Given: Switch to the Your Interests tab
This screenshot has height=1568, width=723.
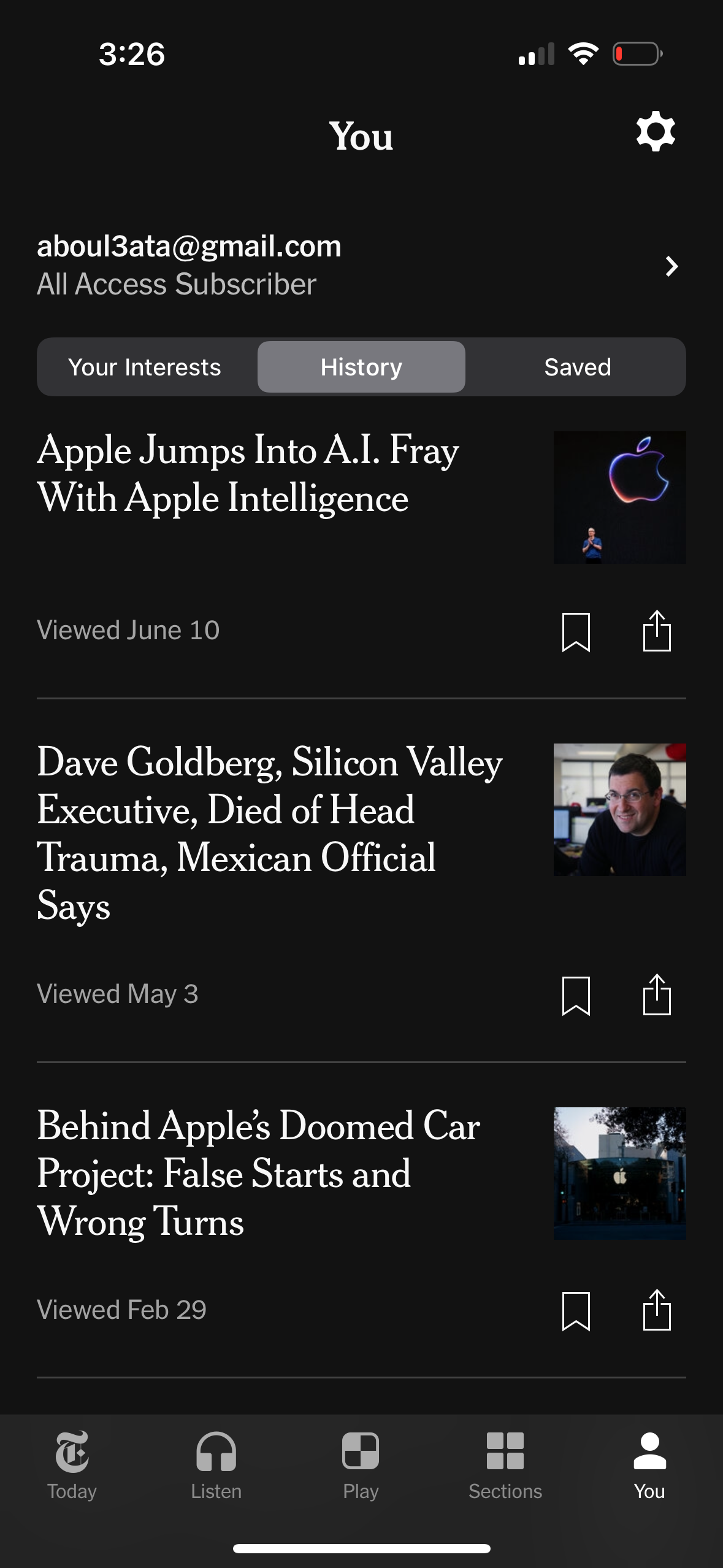Looking at the screenshot, I should [145, 366].
